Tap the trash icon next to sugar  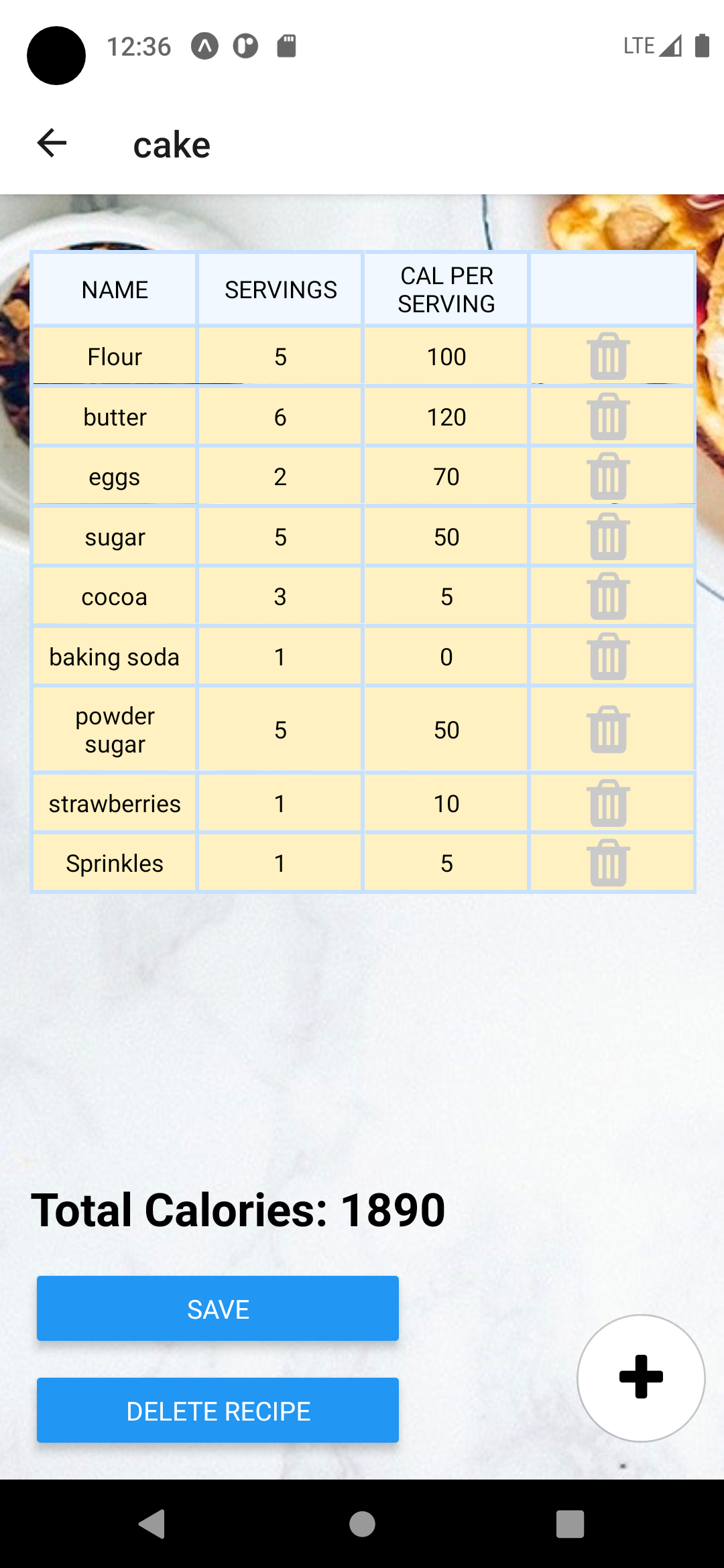pyautogui.click(x=609, y=537)
